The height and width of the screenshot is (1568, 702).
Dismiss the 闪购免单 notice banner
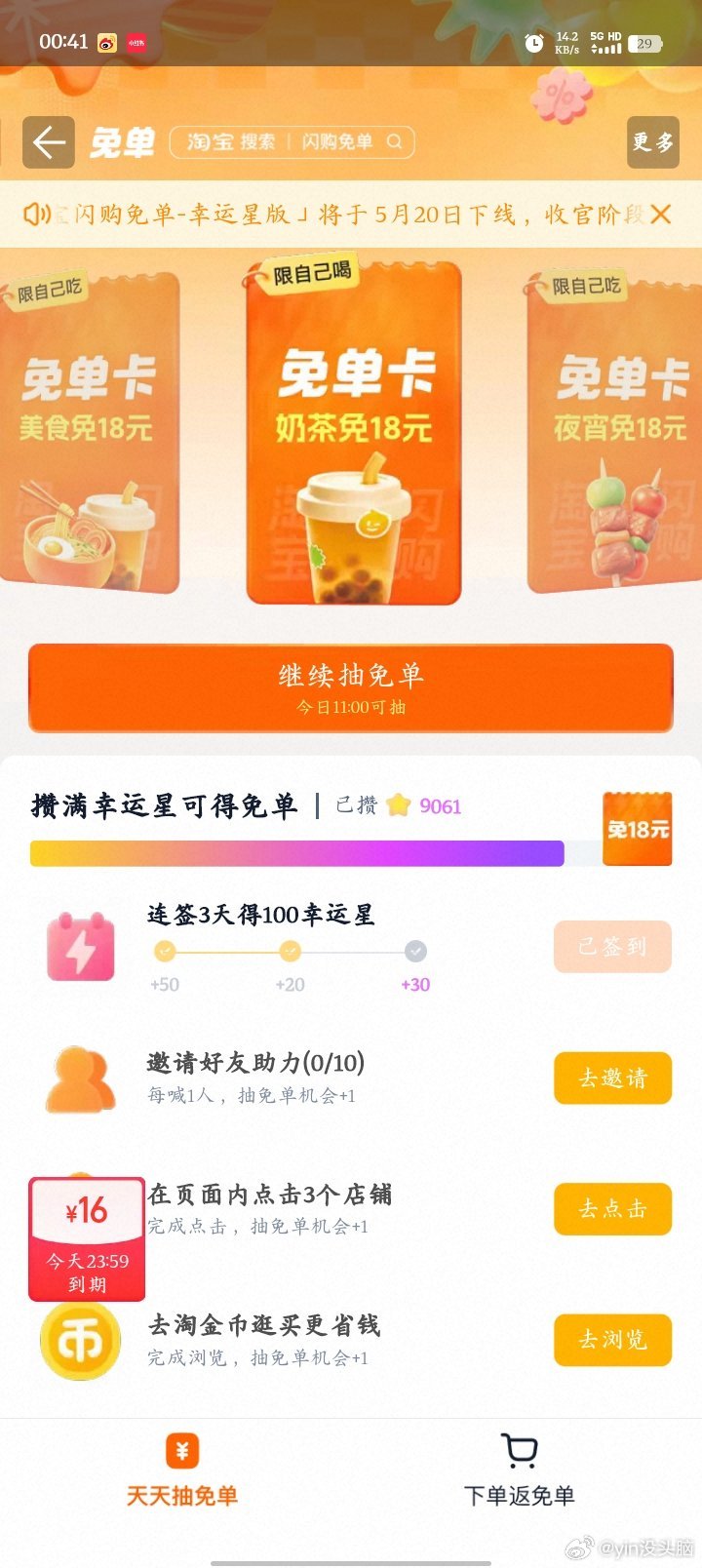(x=661, y=215)
